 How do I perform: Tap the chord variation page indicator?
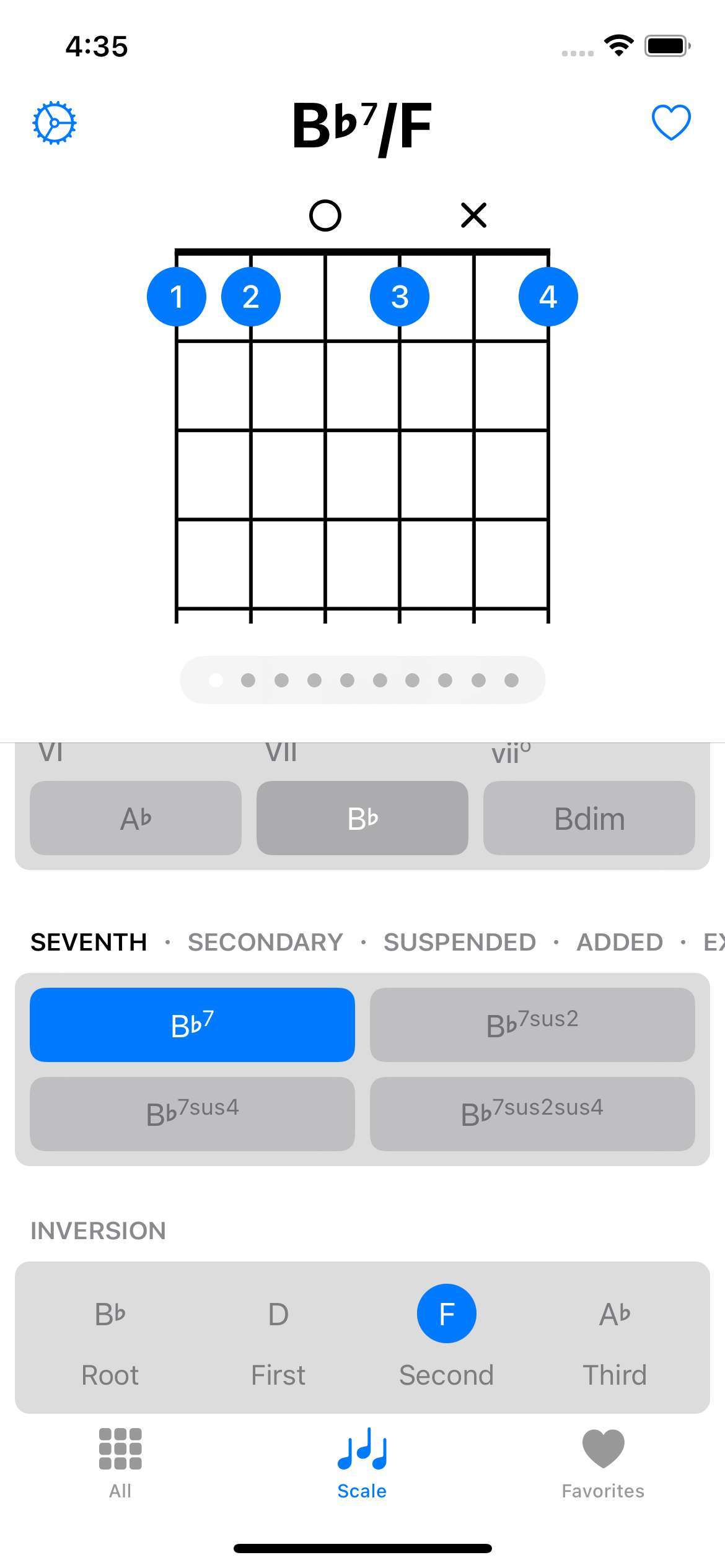tap(362, 680)
